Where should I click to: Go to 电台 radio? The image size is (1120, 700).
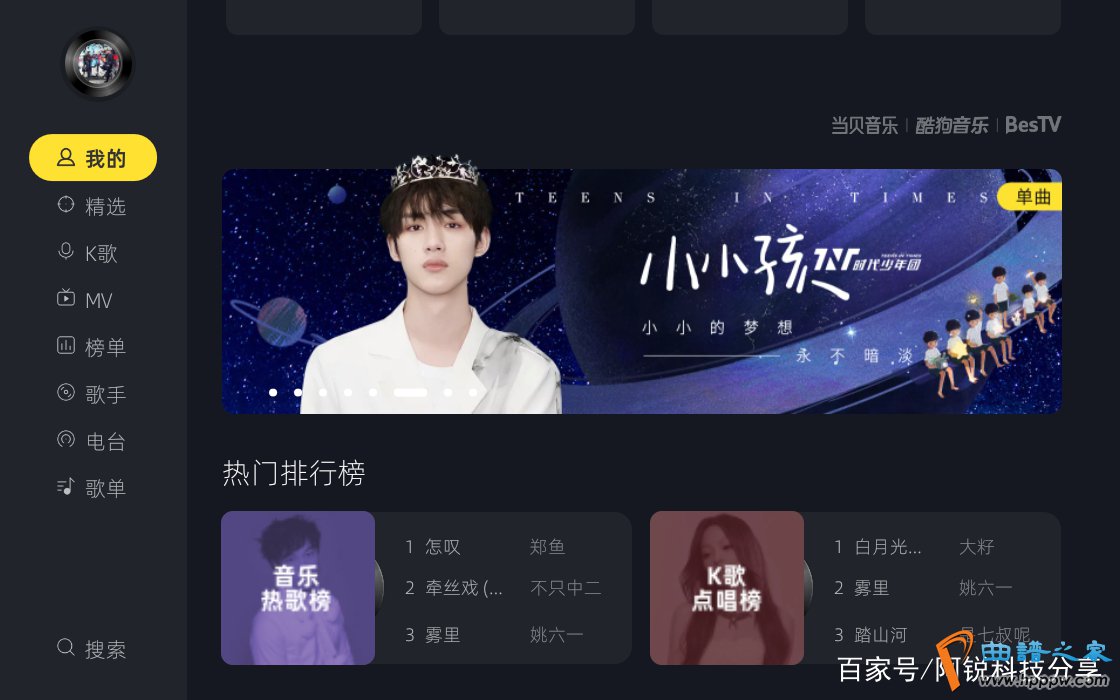pos(92,441)
